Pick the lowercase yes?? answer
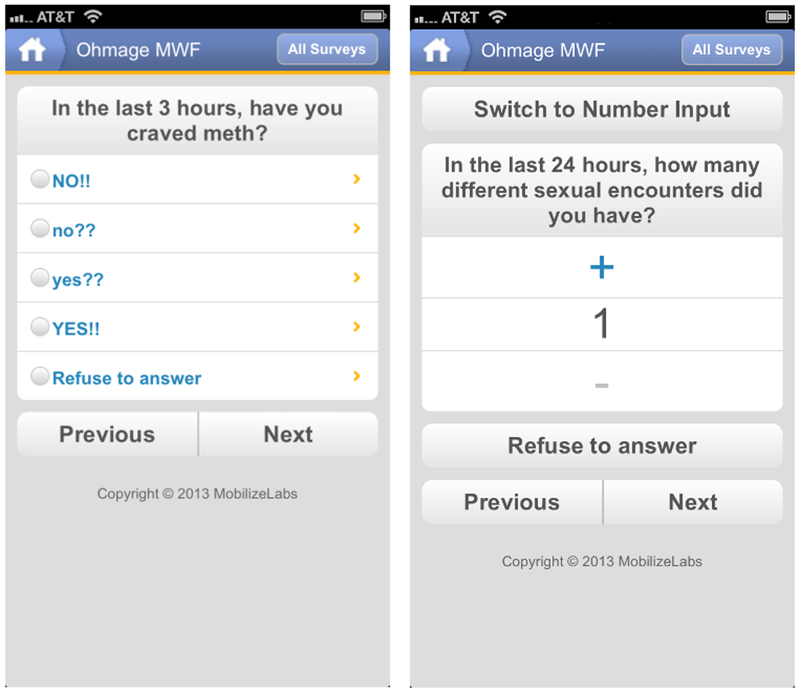 point(197,279)
